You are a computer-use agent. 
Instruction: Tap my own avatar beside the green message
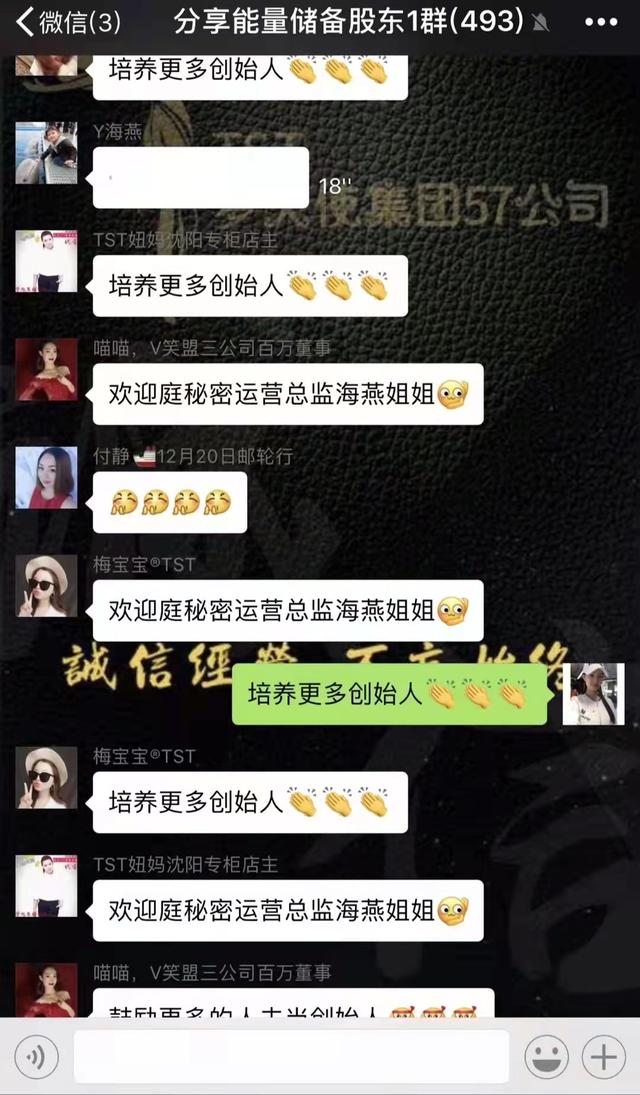point(593,694)
